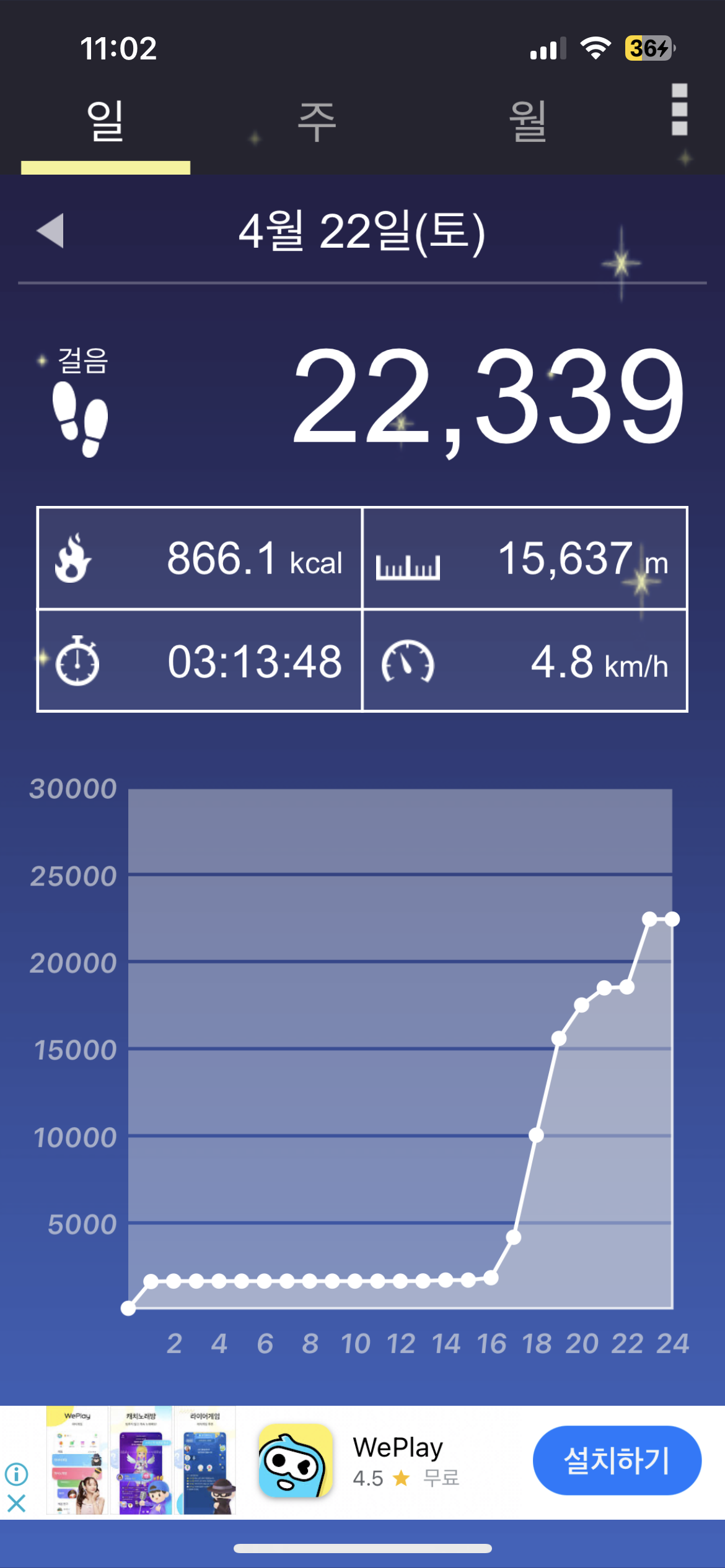
Task: Close the WePlay ad banner
Action: 17,1503
